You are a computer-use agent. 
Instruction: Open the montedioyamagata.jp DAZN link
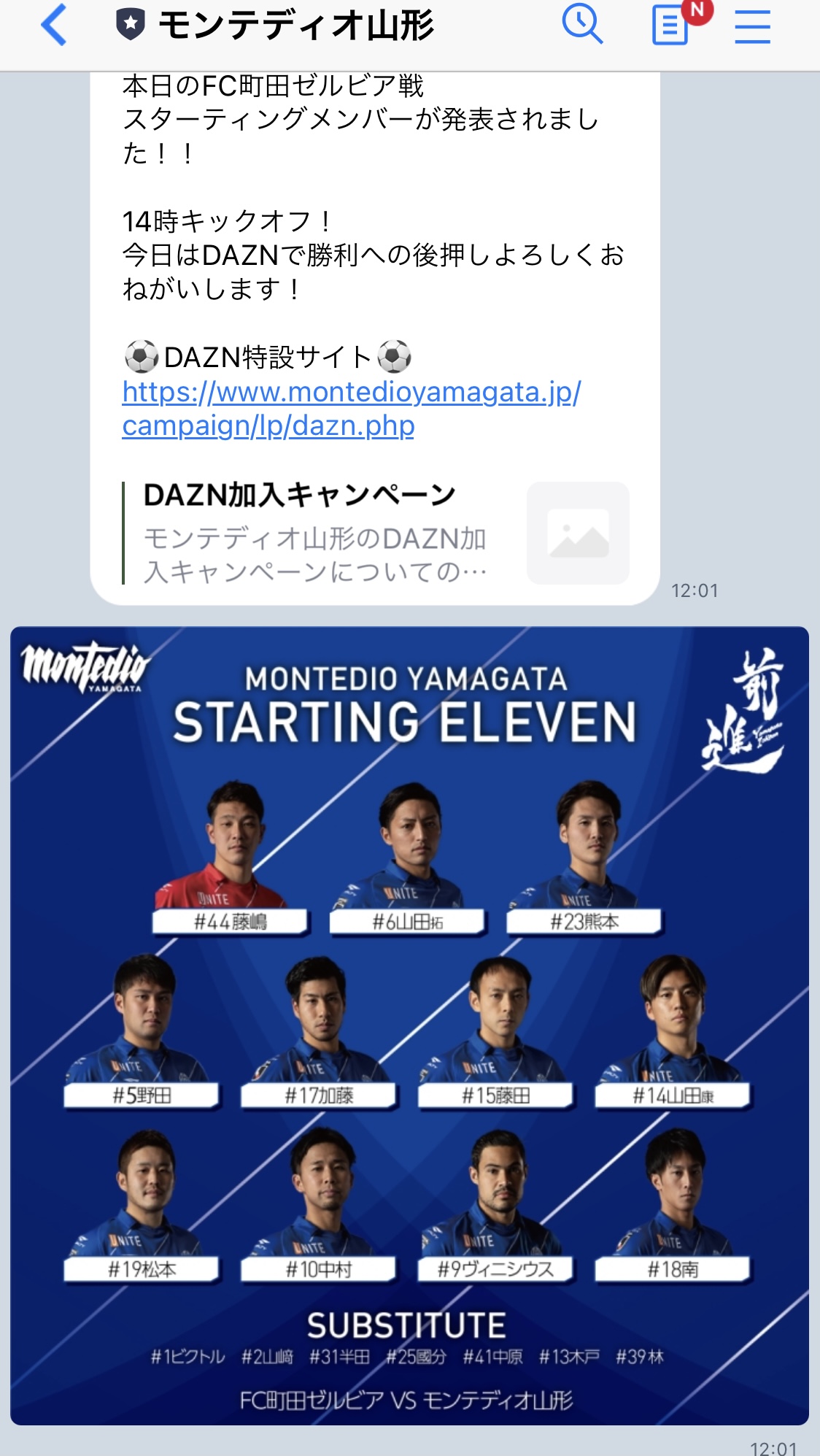click(351, 393)
